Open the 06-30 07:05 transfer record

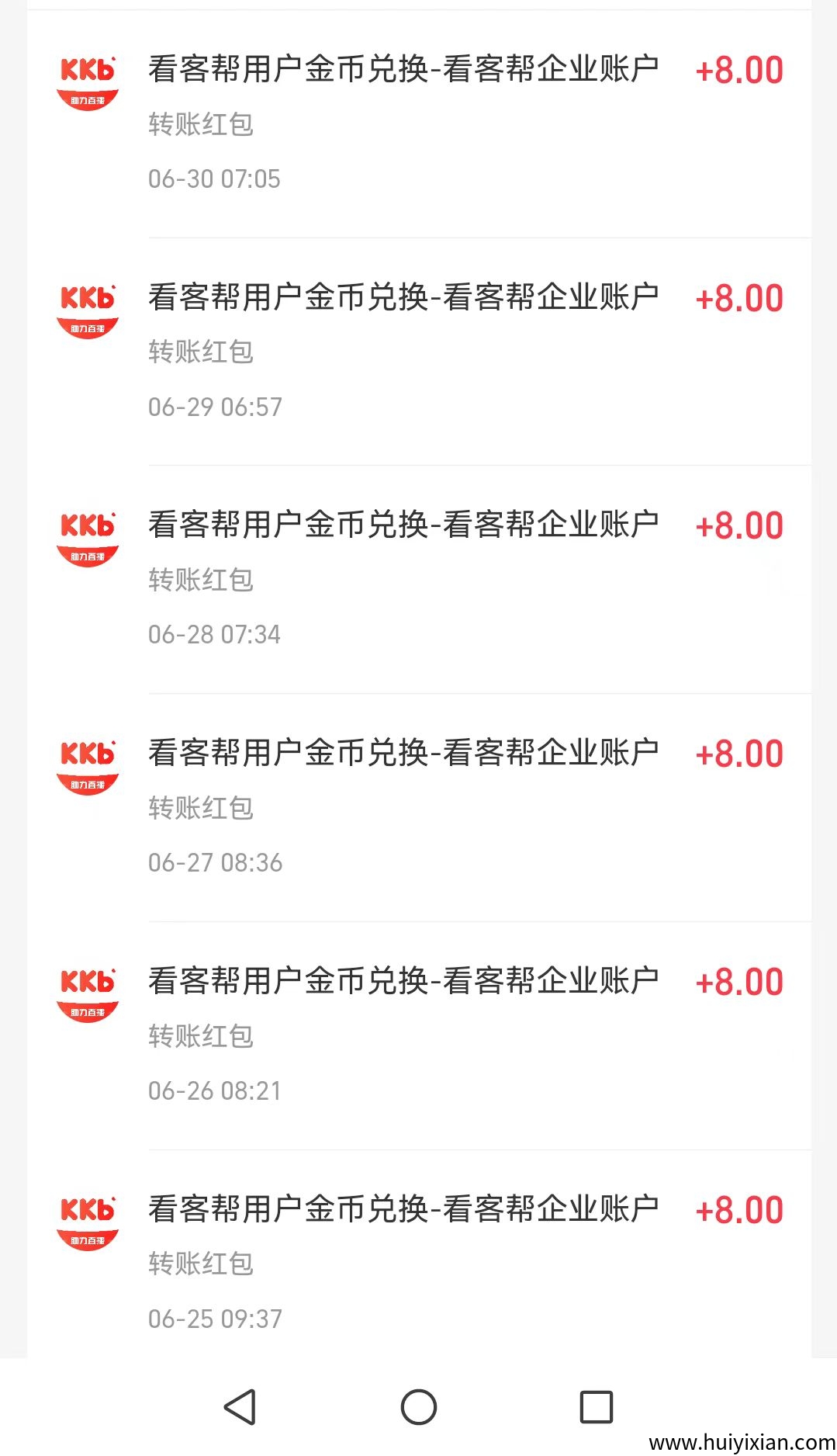point(419,124)
